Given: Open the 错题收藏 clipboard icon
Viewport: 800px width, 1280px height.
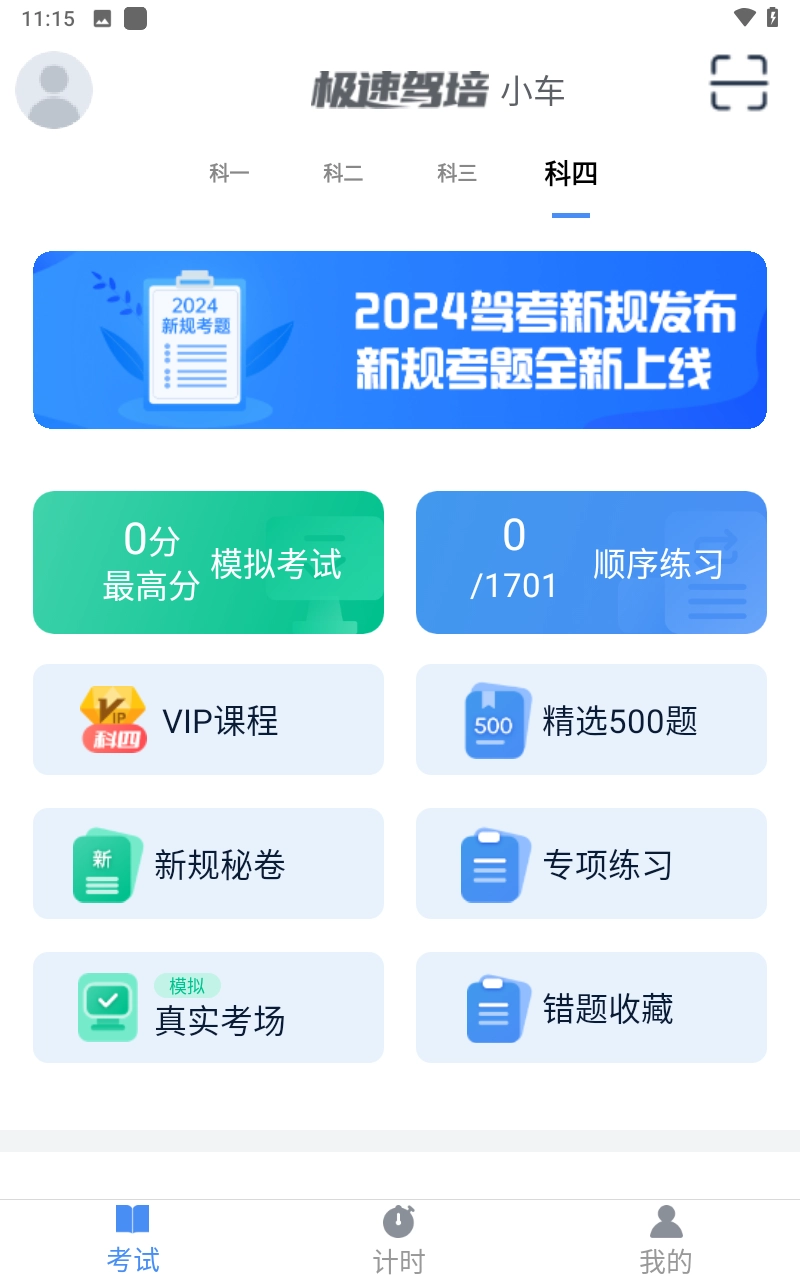Looking at the screenshot, I should (494, 1007).
